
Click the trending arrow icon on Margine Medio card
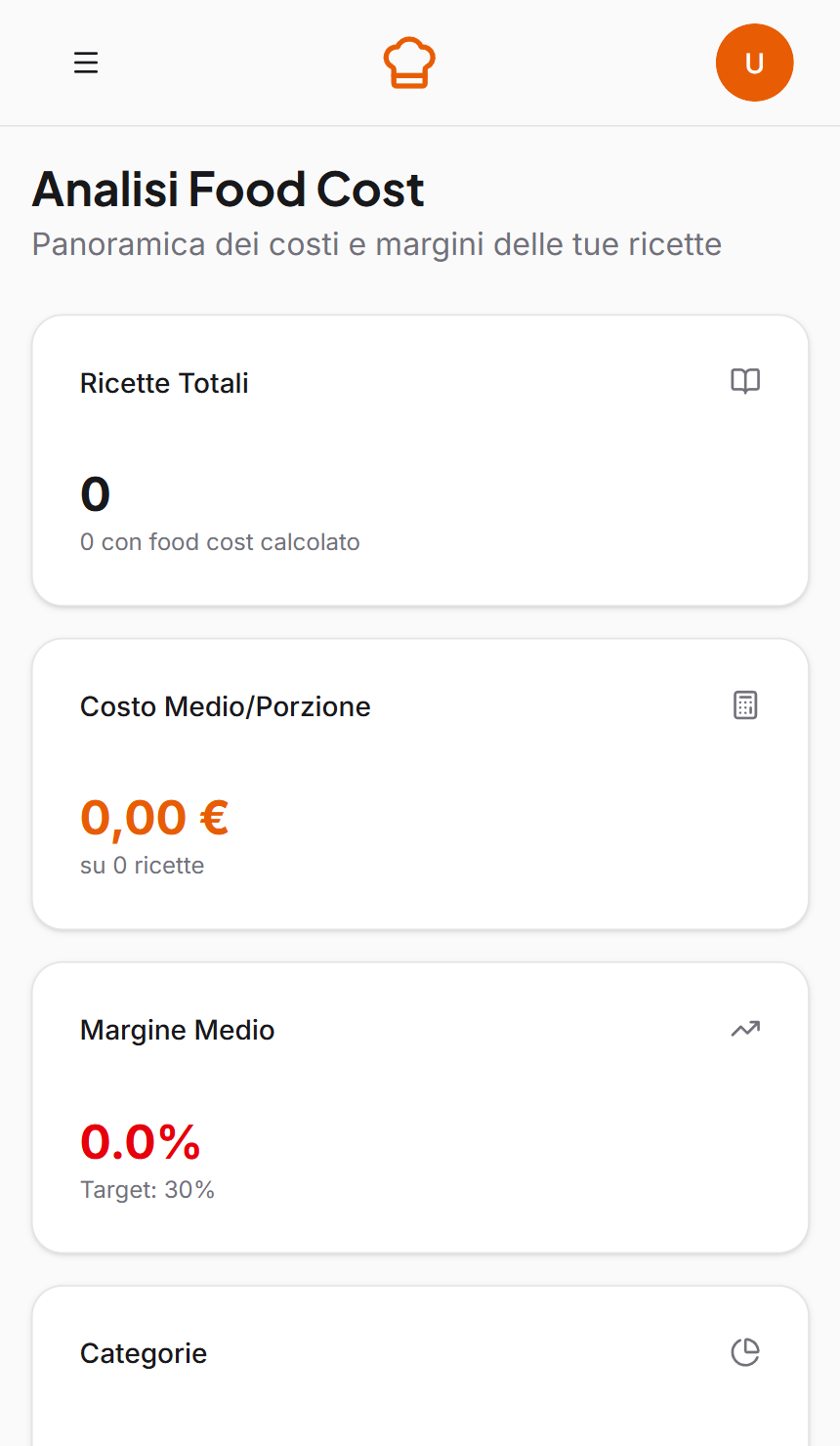coord(745,1029)
